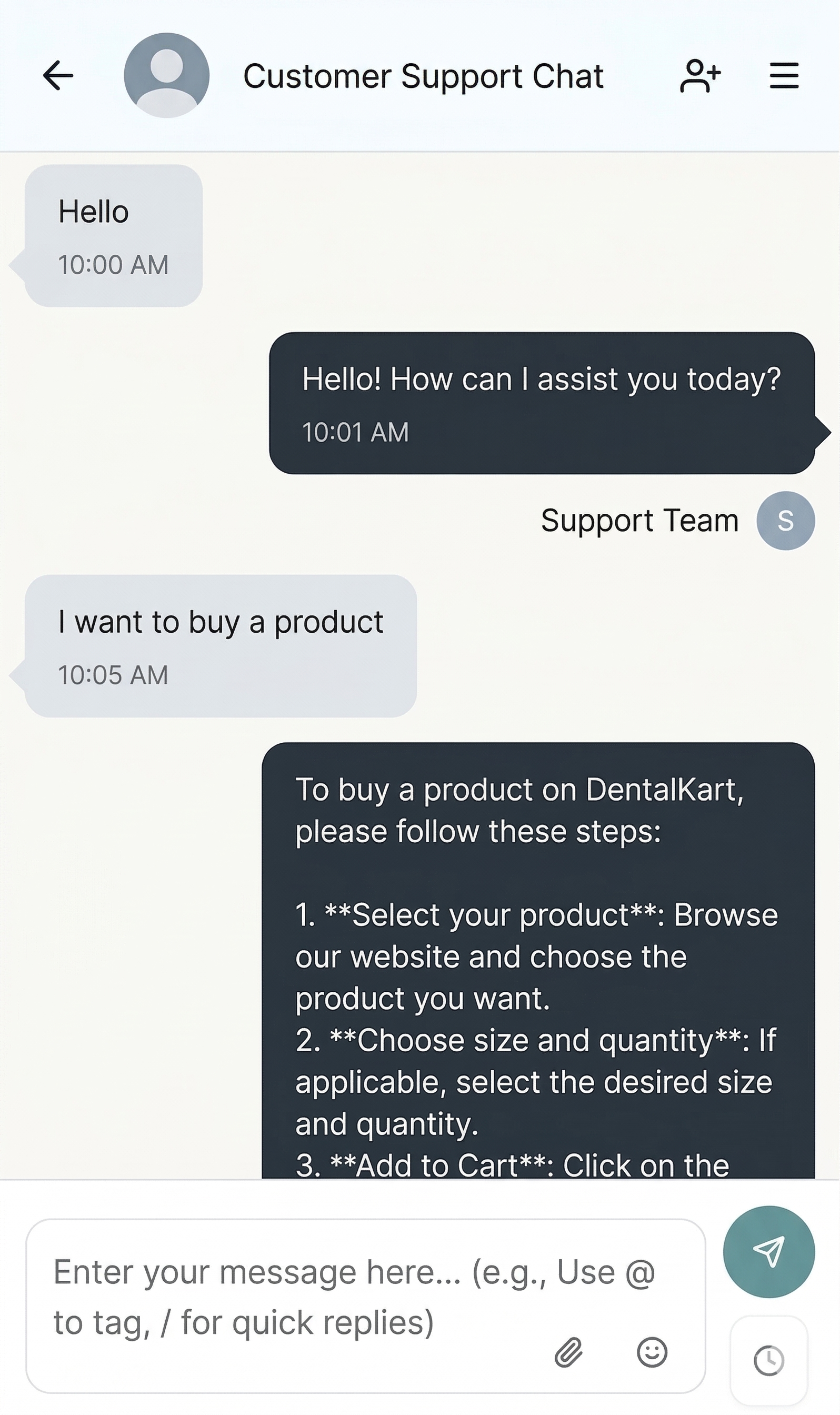Click the 10:00 AM timestamp
This screenshot has width=840, height=1415.
tap(113, 265)
